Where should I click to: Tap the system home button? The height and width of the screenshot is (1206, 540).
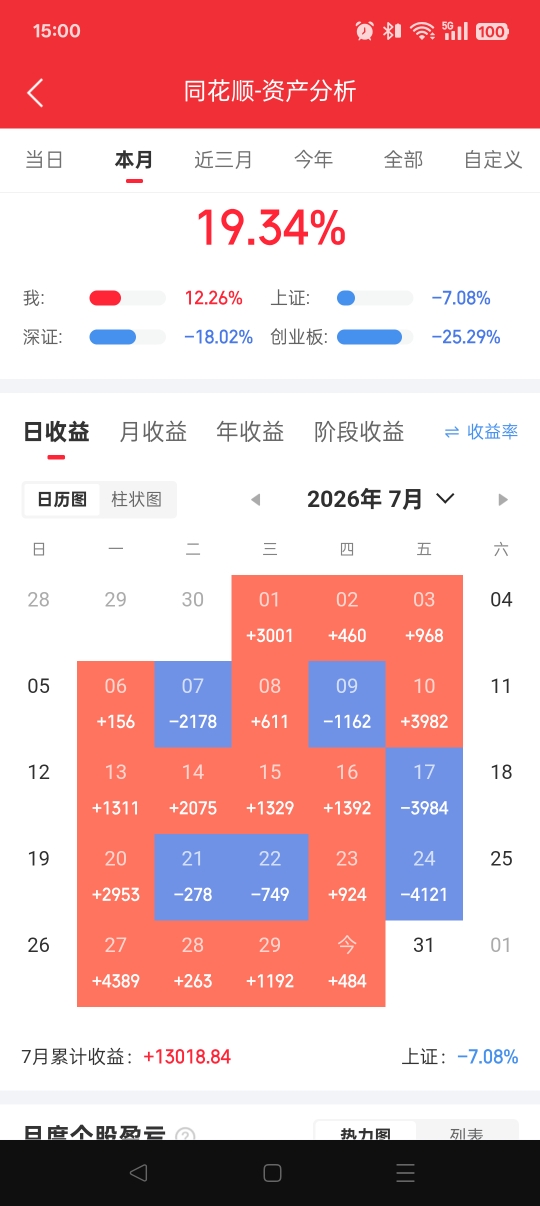272,1173
